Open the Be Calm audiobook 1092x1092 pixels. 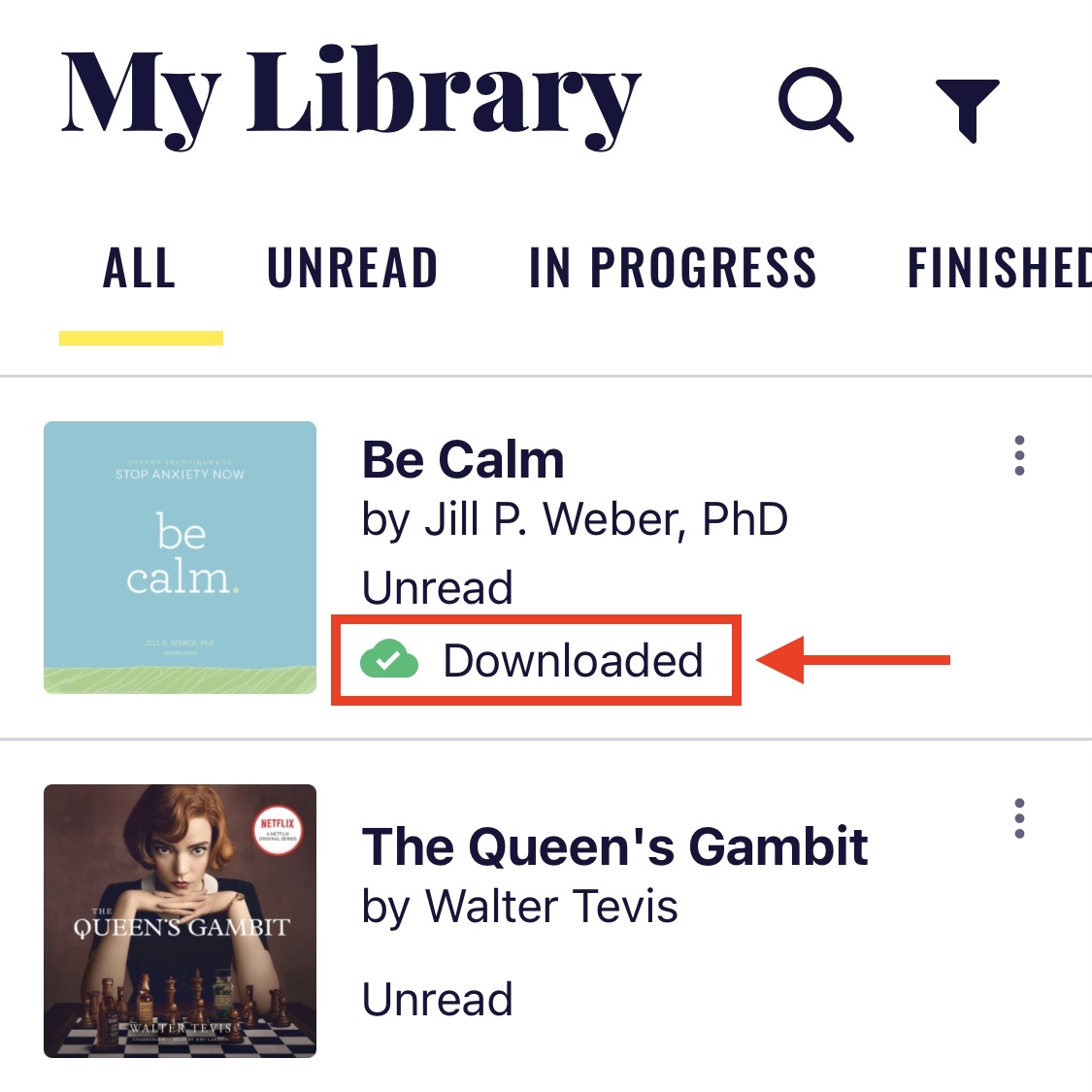(x=463, y=460)
